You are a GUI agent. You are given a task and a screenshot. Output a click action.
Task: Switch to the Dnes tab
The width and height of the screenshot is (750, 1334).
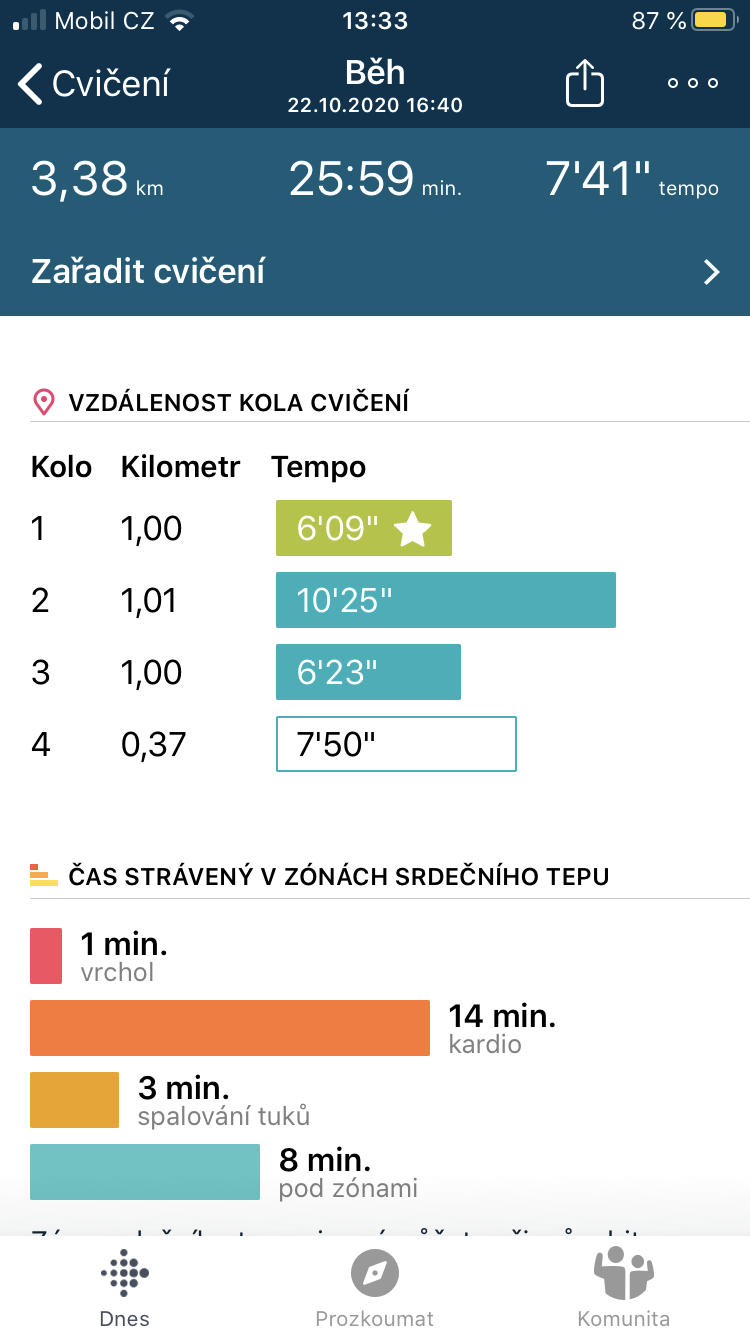pyautogui.click(x=125, y=1286)
